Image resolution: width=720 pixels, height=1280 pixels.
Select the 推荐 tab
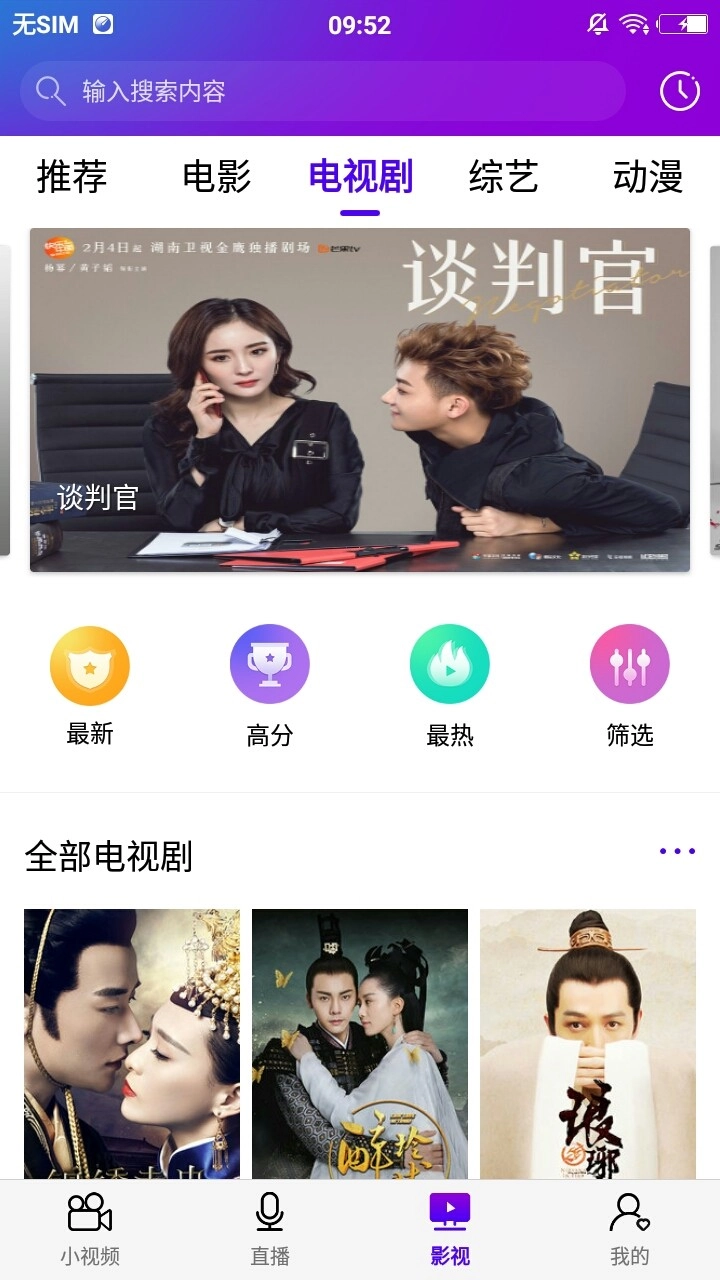coord(71,177)
